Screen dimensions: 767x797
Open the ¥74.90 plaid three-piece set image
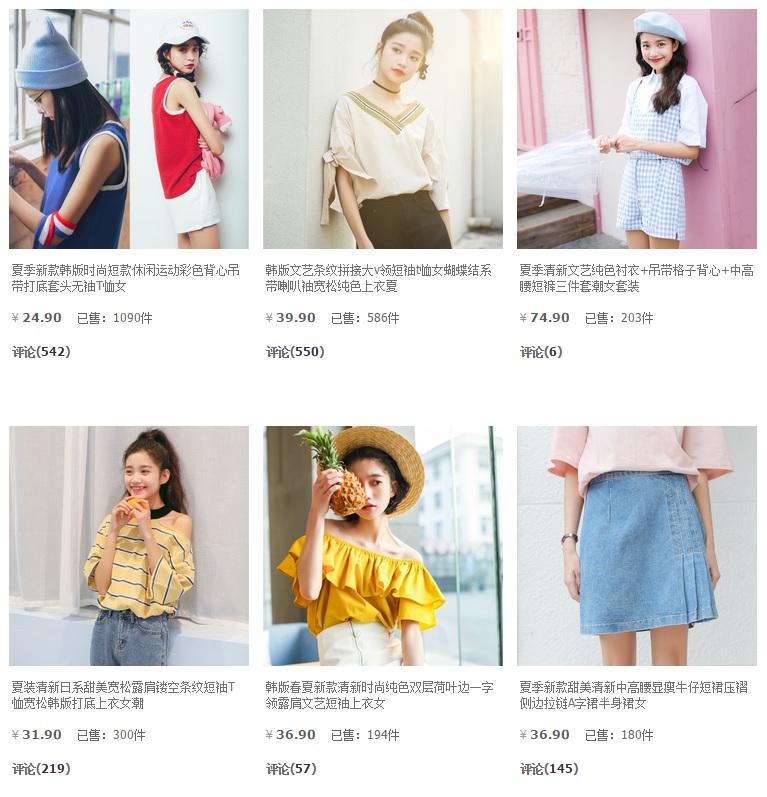click(636, 129)
